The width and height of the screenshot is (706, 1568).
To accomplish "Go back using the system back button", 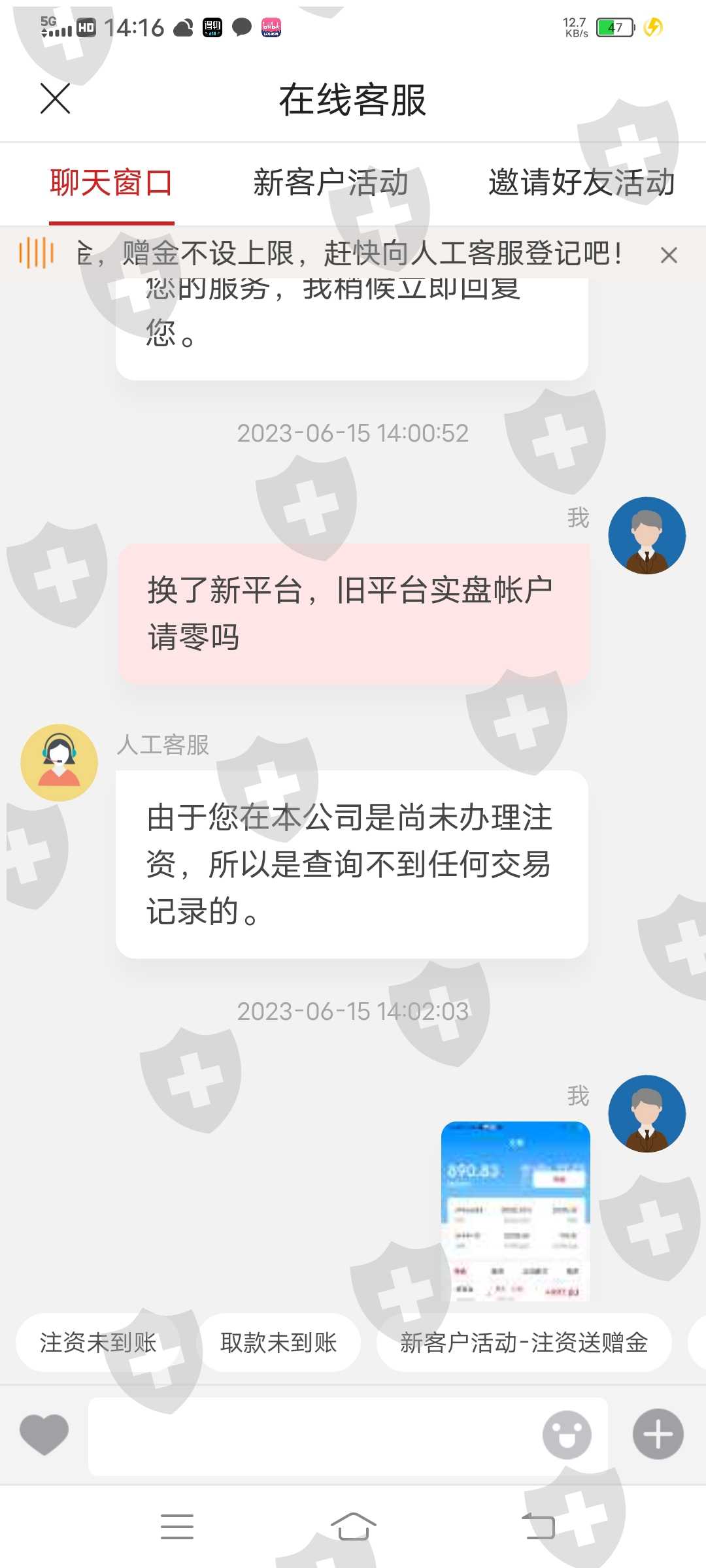I will (538, 1527).
